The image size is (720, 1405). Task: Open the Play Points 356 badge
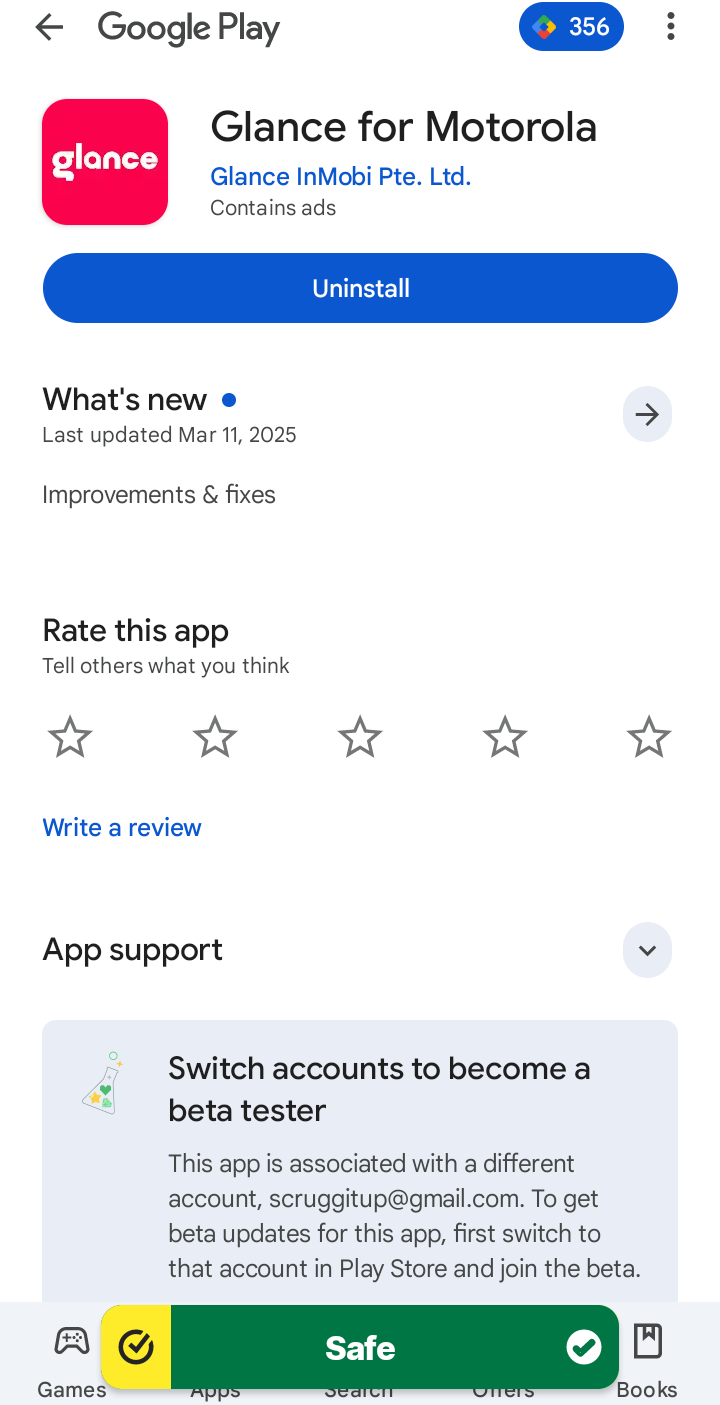571,27
